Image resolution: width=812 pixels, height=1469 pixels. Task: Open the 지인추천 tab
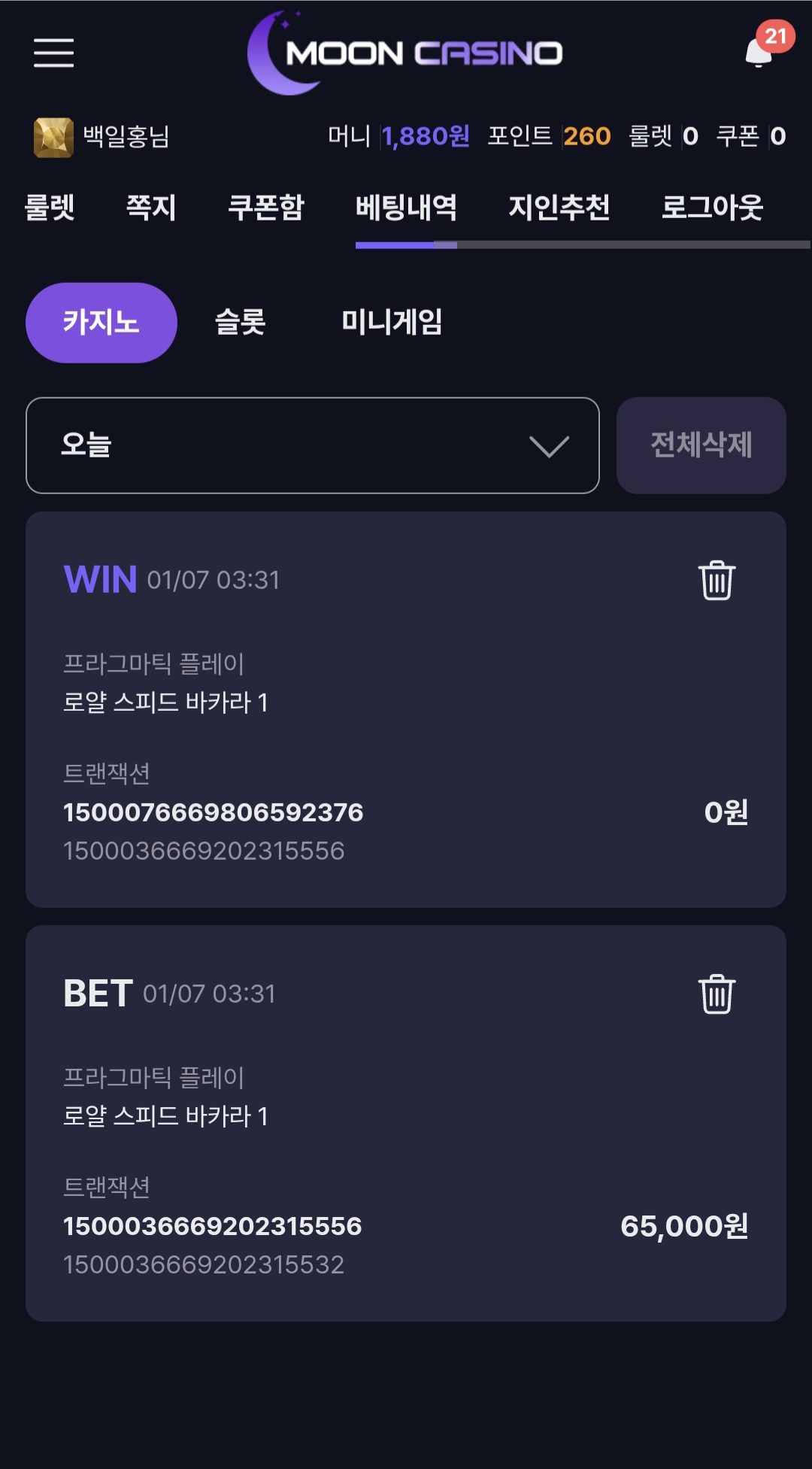coord(559,208)
